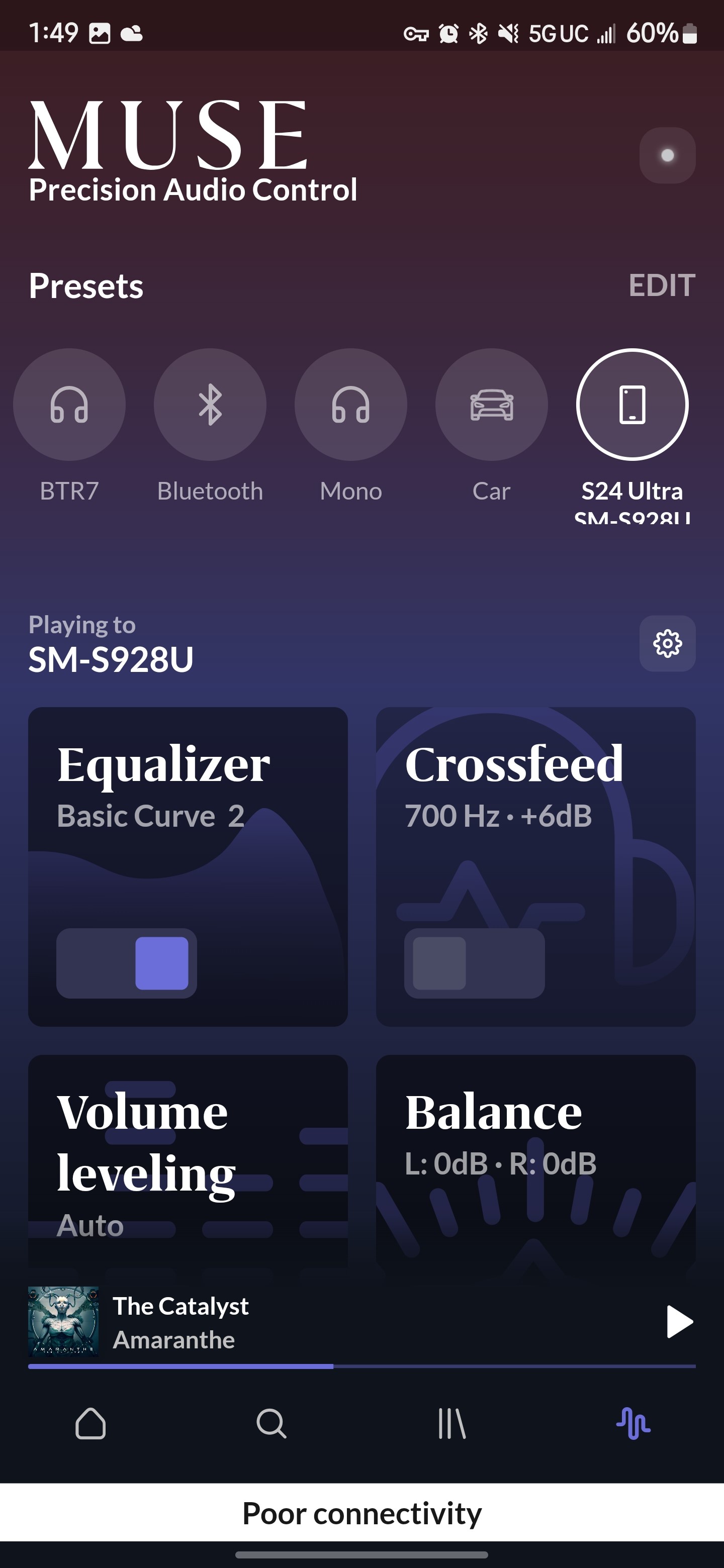The width and height of the screenshot is (724, 1568).
Task: Select the Bluetooth preset
Action: (x=210, y=404)
